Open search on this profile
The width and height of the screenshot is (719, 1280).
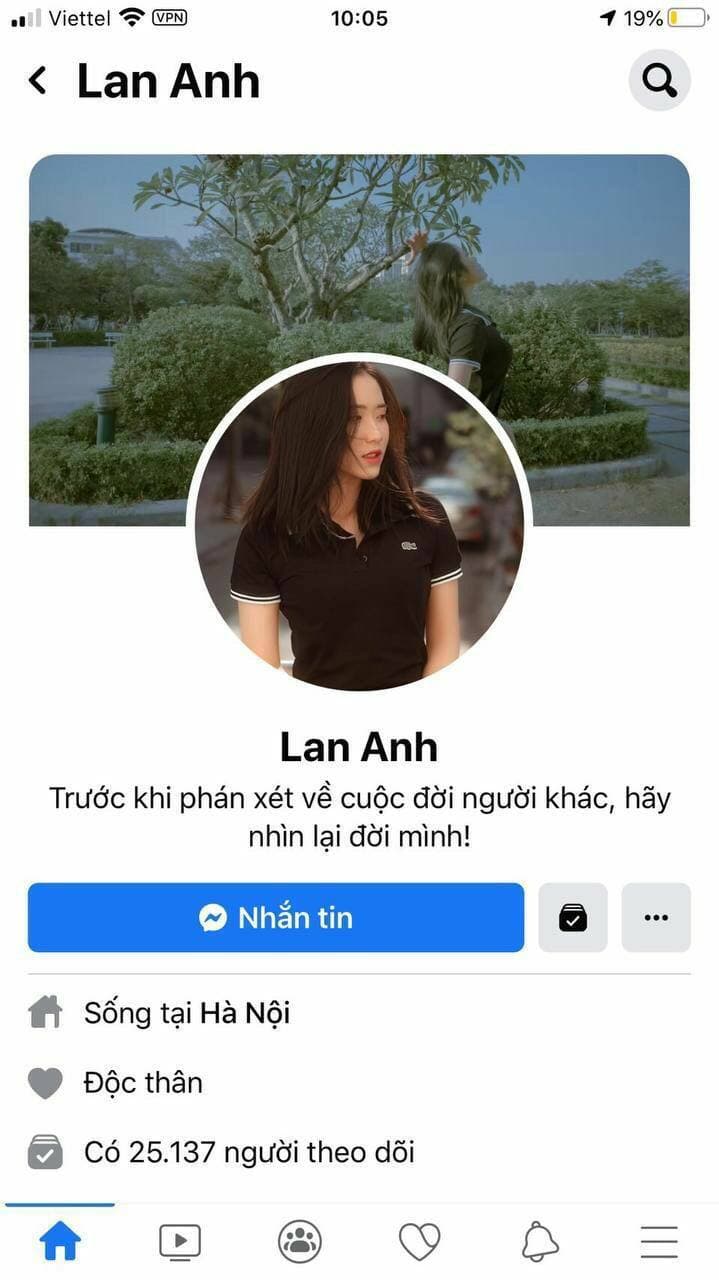coord(659,80)
